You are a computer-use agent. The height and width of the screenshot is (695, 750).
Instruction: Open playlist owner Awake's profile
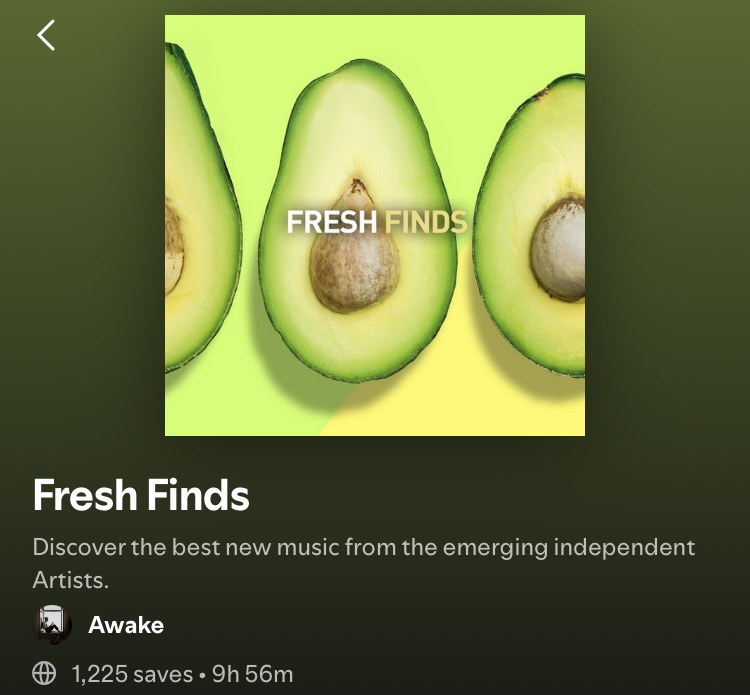[x=125, y=626]
